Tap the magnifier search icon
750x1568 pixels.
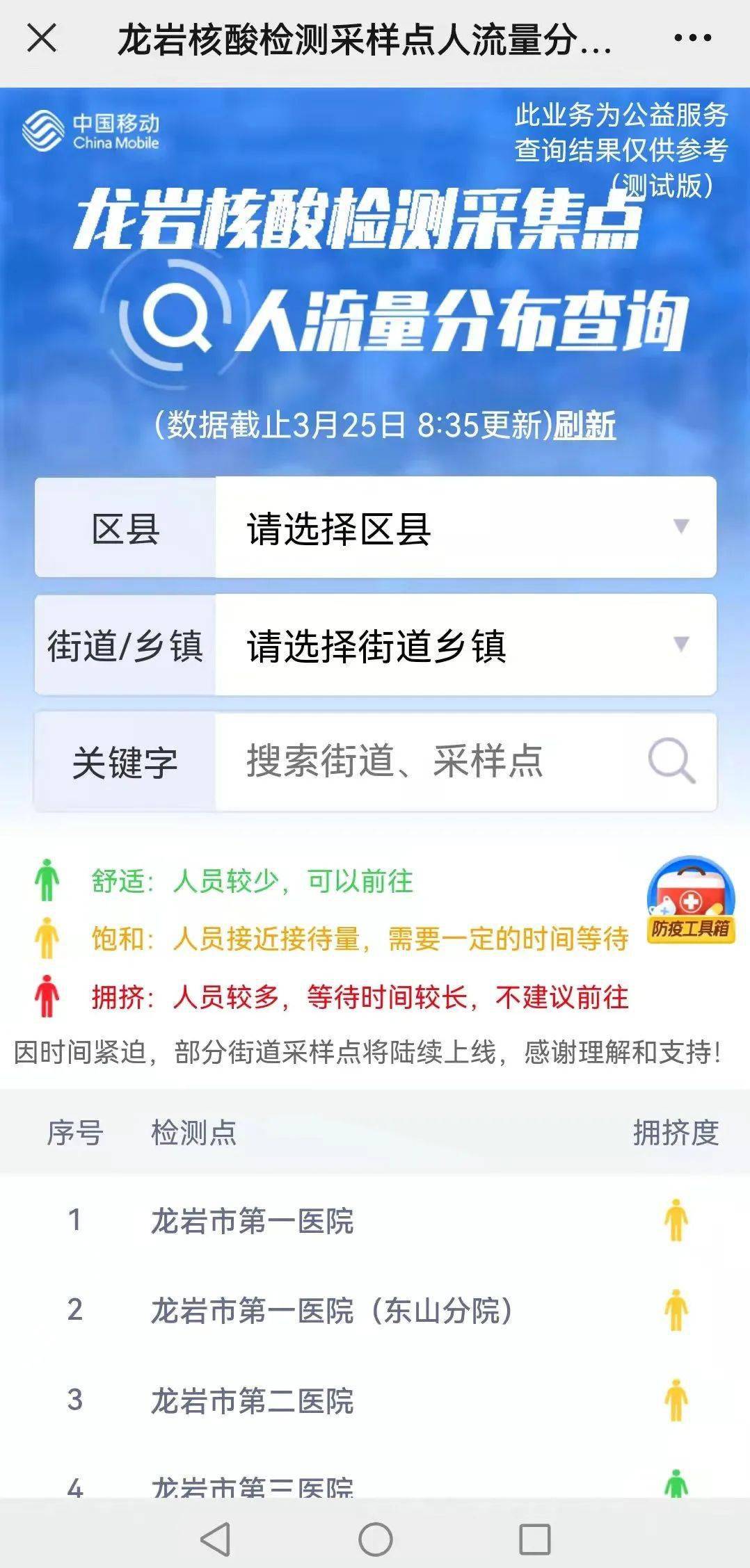tap(671, 761)
